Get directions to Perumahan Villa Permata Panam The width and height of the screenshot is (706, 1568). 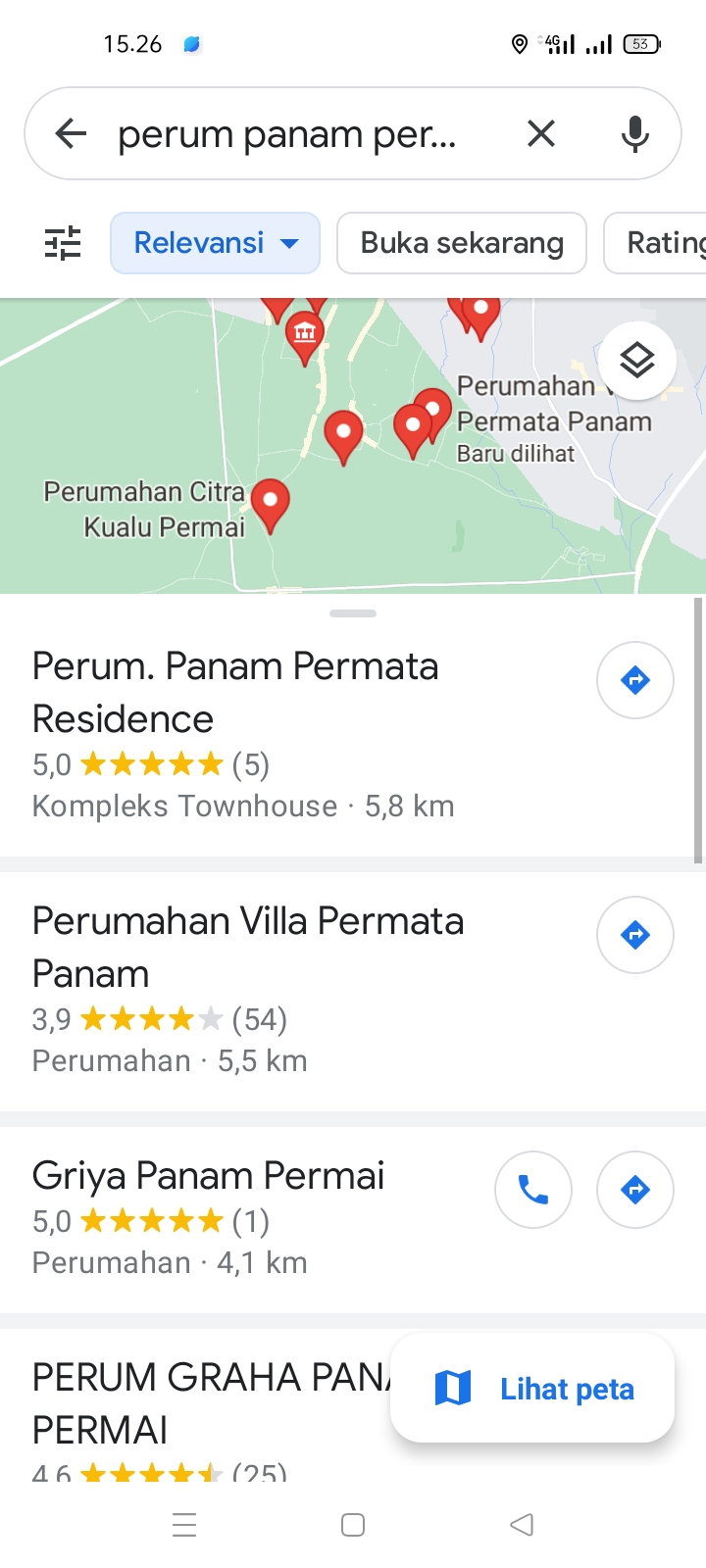tap(635, 935)
